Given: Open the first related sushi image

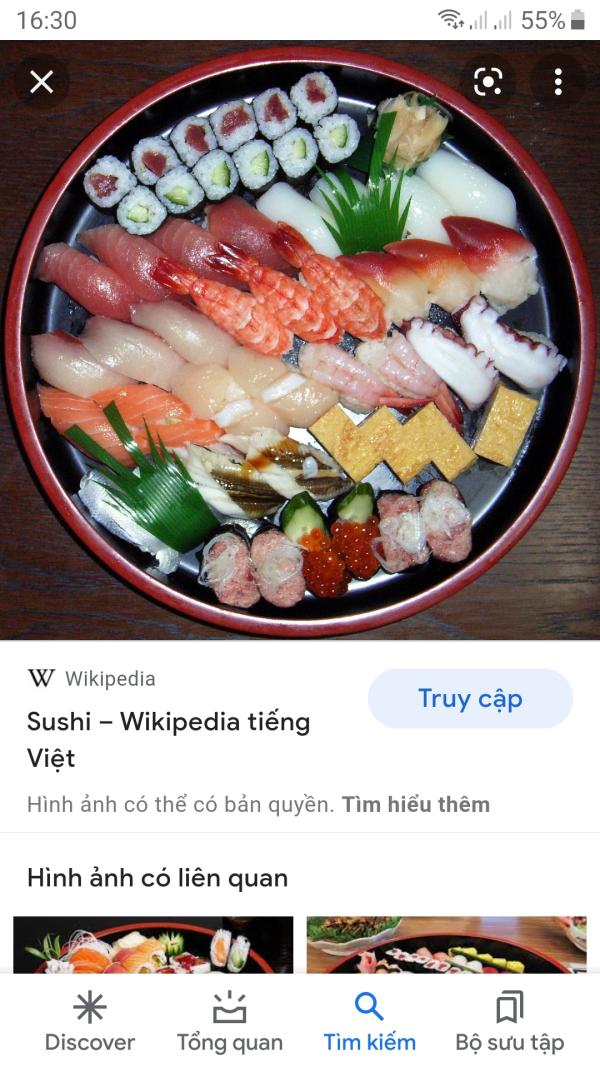Looking at the screenshot, I should point(153,945).
